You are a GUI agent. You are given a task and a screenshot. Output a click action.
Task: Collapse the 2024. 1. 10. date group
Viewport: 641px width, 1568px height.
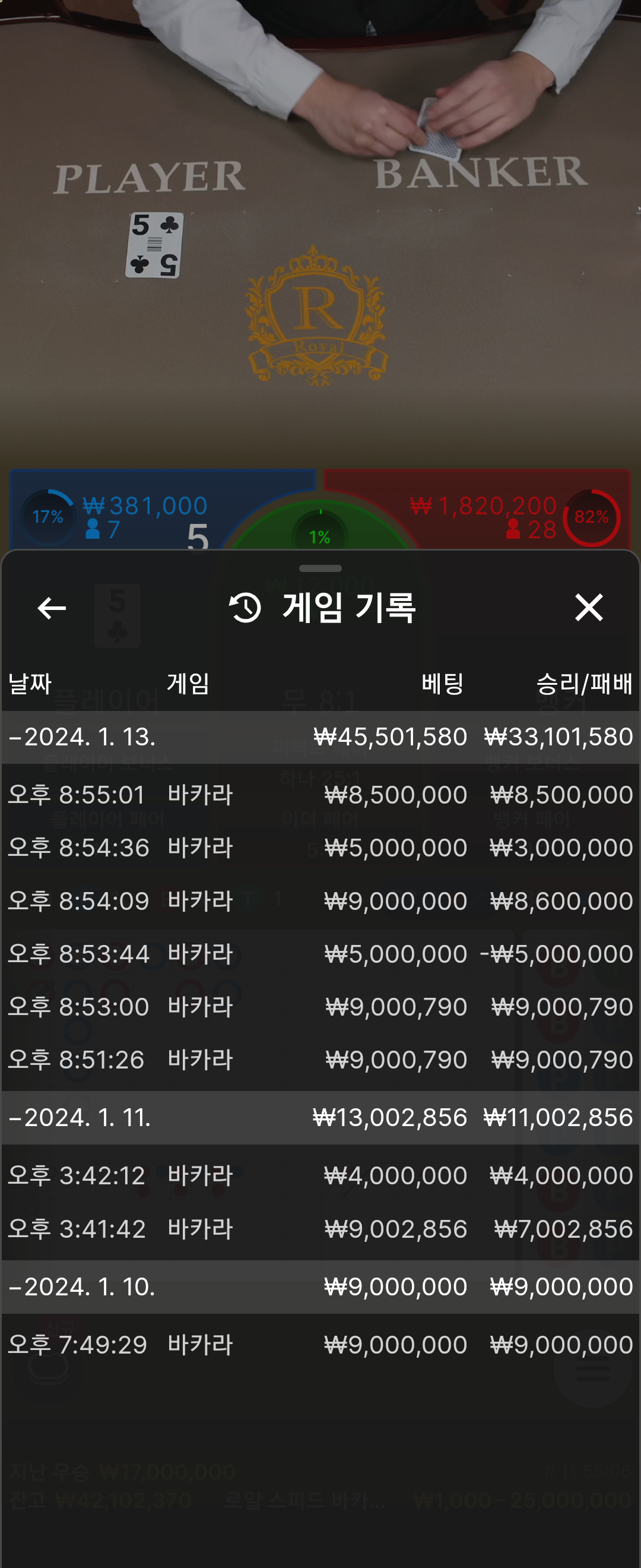pyautogui.click(x=320, y=1287)
